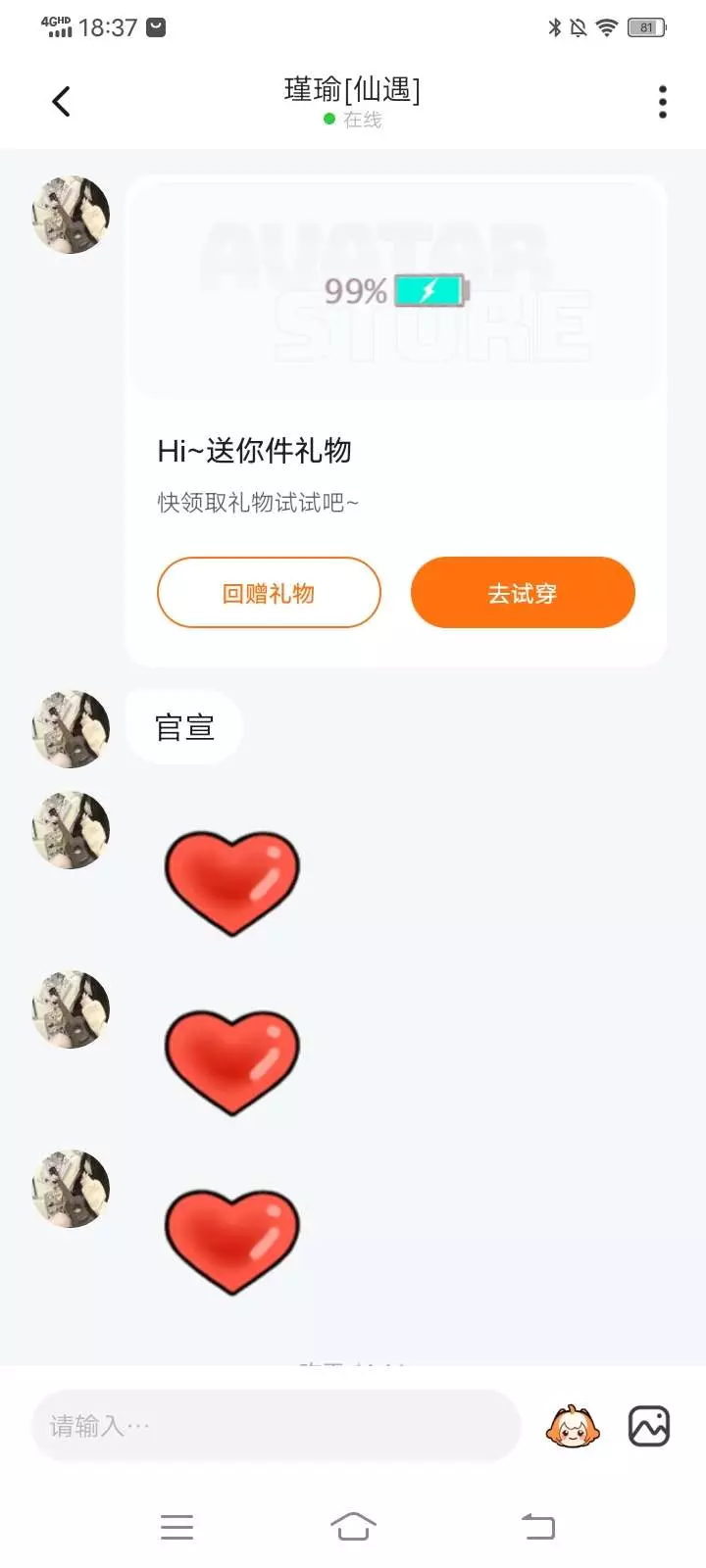Open the gift card image with 99% battery
This screenshot has width=706, height=1568.
(x=396, y=289)
